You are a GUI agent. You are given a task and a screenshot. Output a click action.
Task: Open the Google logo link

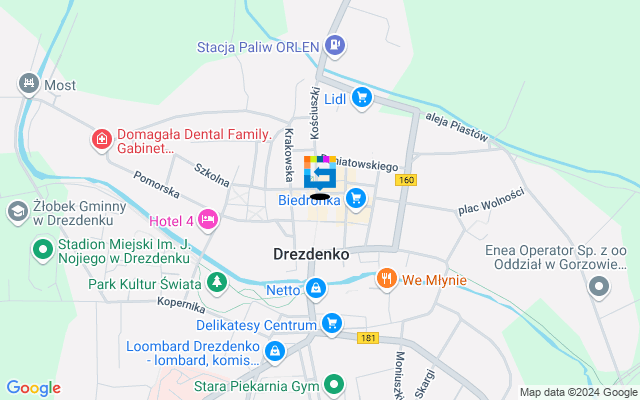tap(33, 388)
